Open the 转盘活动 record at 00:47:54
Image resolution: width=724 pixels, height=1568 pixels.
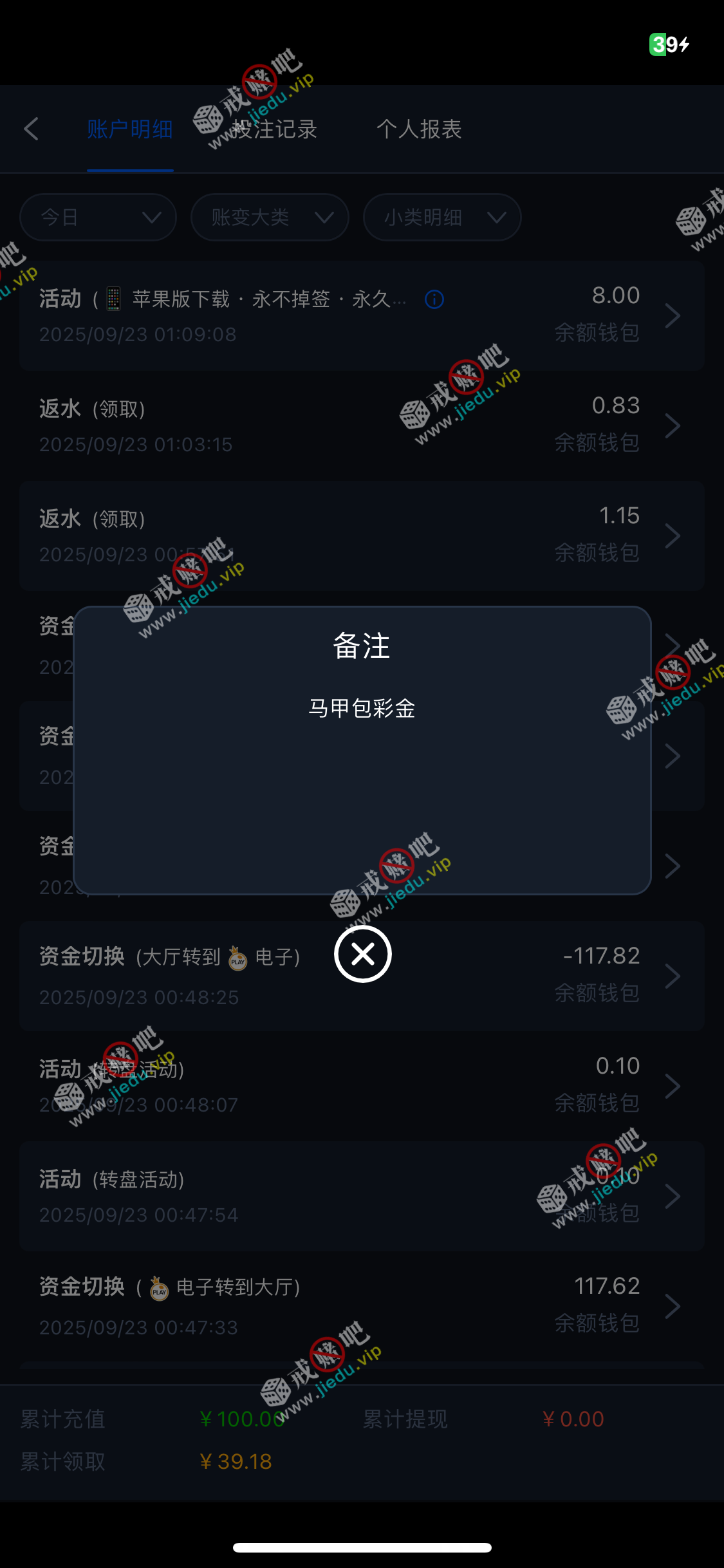(362, 1196)
